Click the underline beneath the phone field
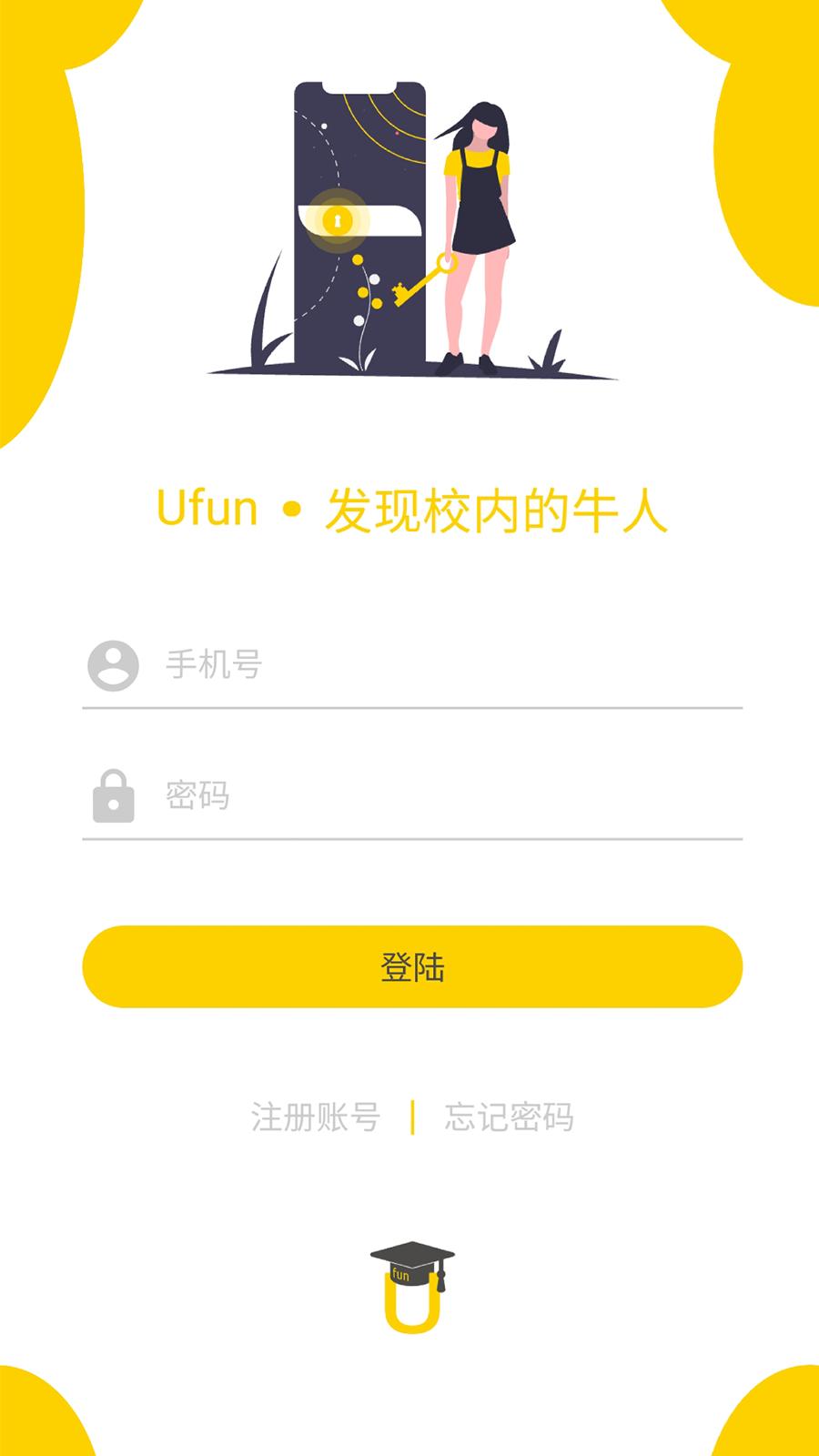The image size is (819, 1456). point(409,708)
